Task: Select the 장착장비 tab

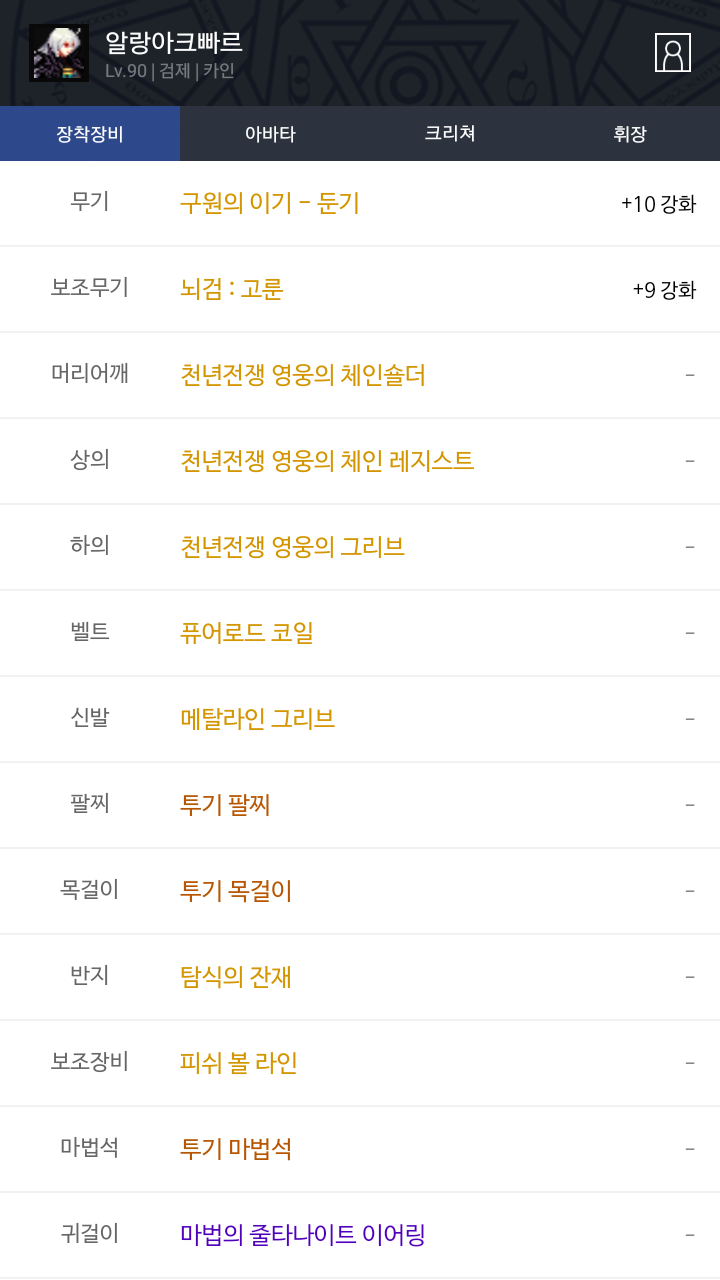Action: coord(90,134)
